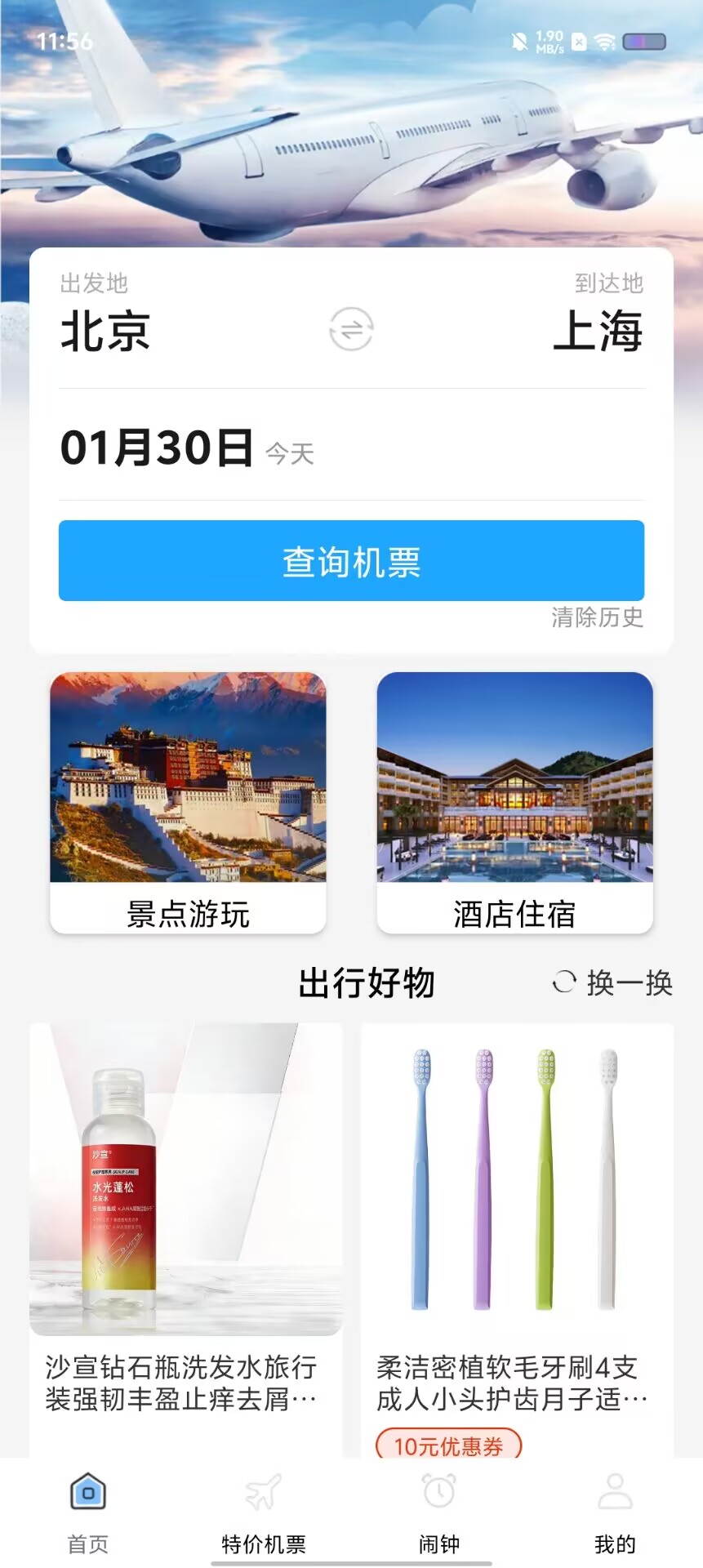Clear search history via 清除历史
This screenshot has height=1568, width=703.
tap(597, 617)
